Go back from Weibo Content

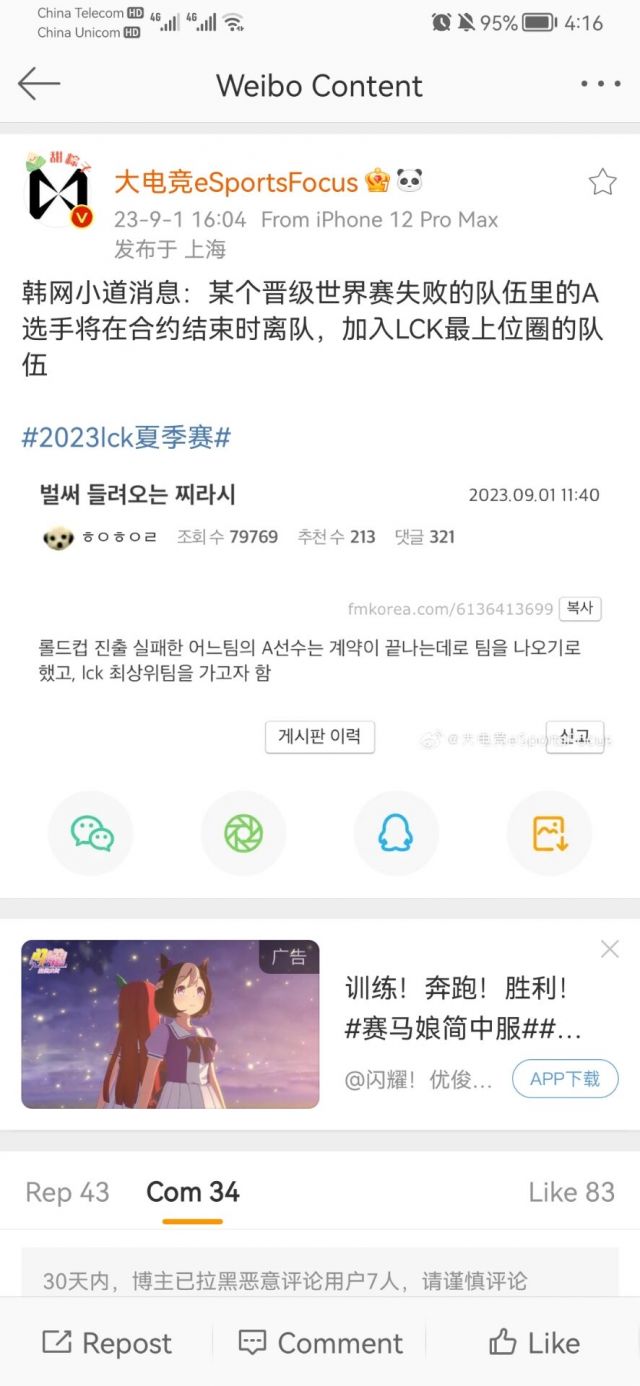coord(39,84)
